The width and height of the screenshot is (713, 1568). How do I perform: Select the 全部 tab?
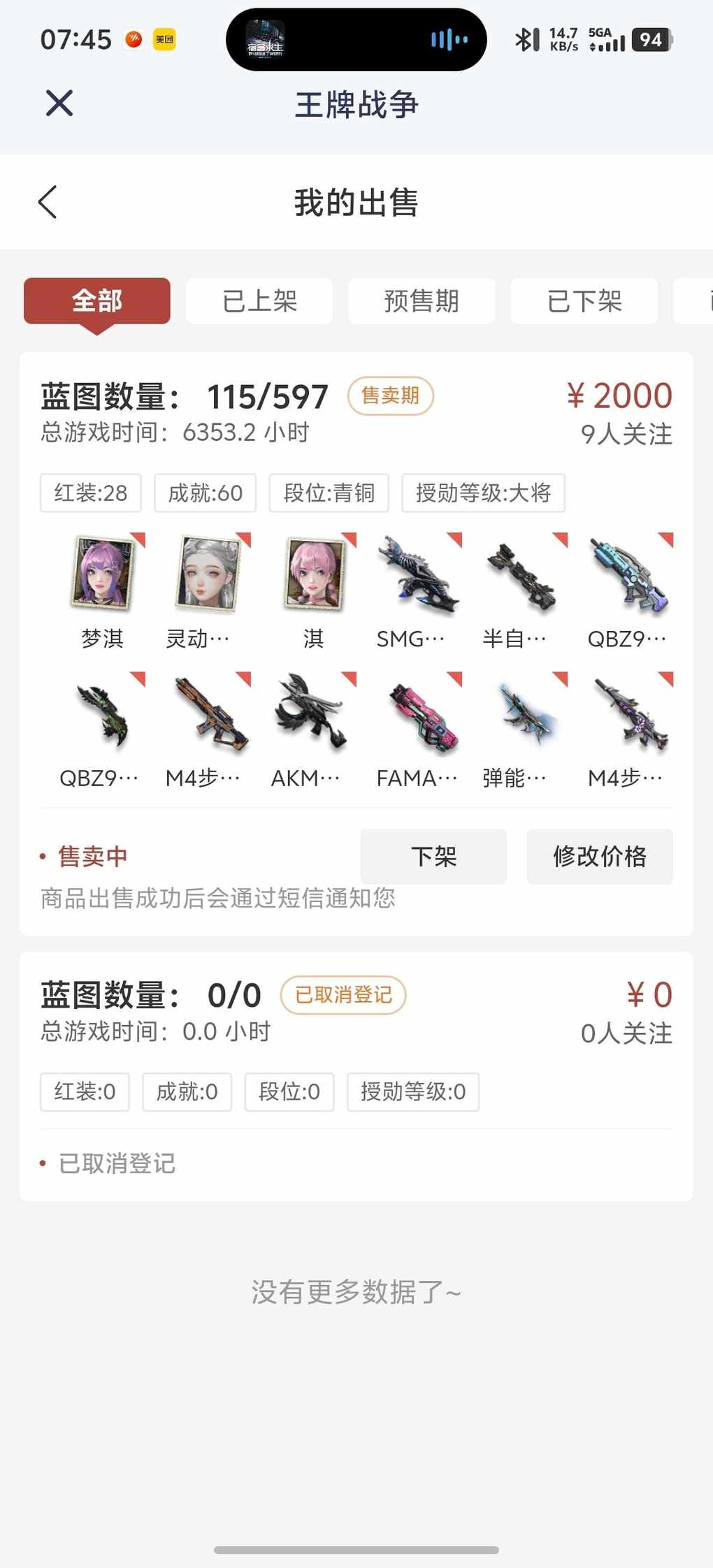pyautogui.click(x=97, y=301)
